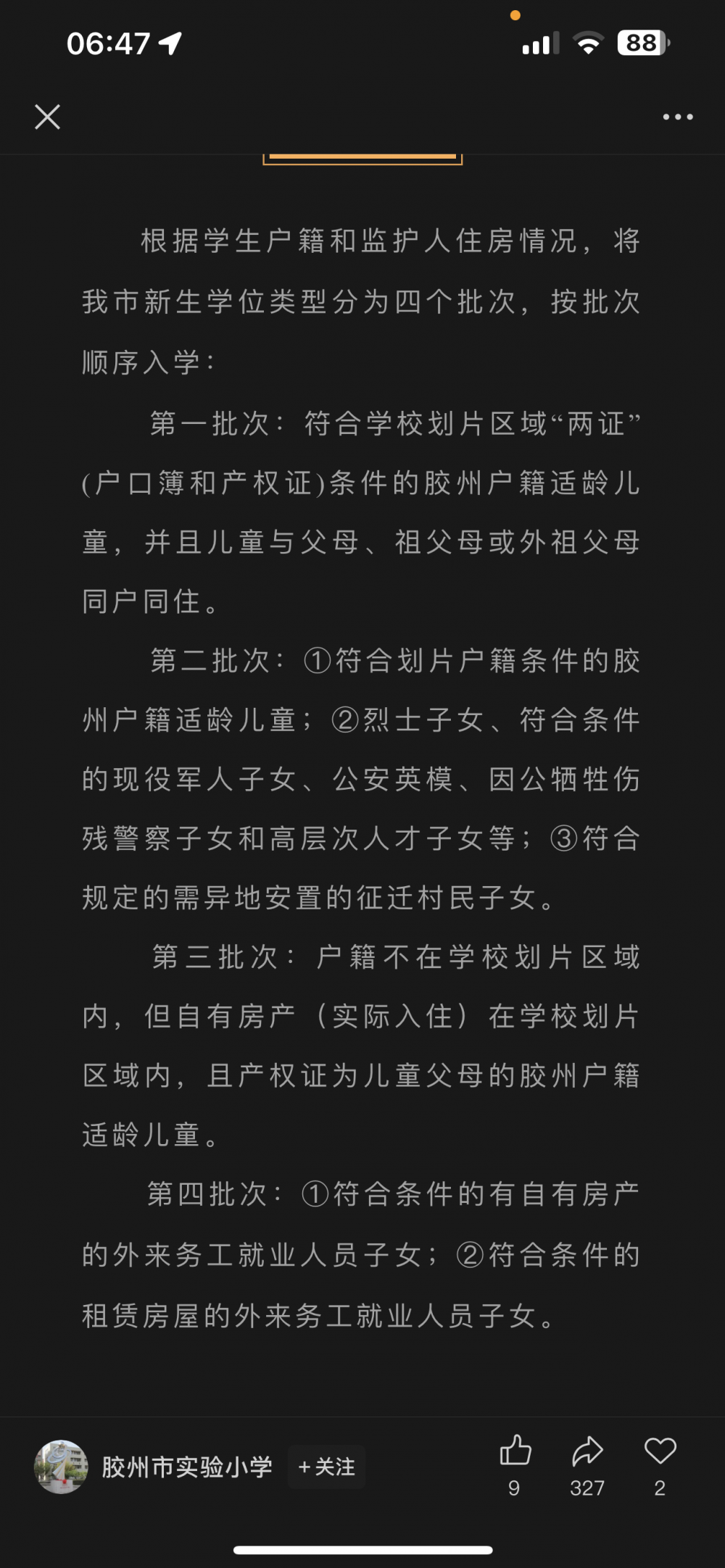Open the 胶州市实验小学 account name
725x1568 pixels.
tap(187, 1467)
